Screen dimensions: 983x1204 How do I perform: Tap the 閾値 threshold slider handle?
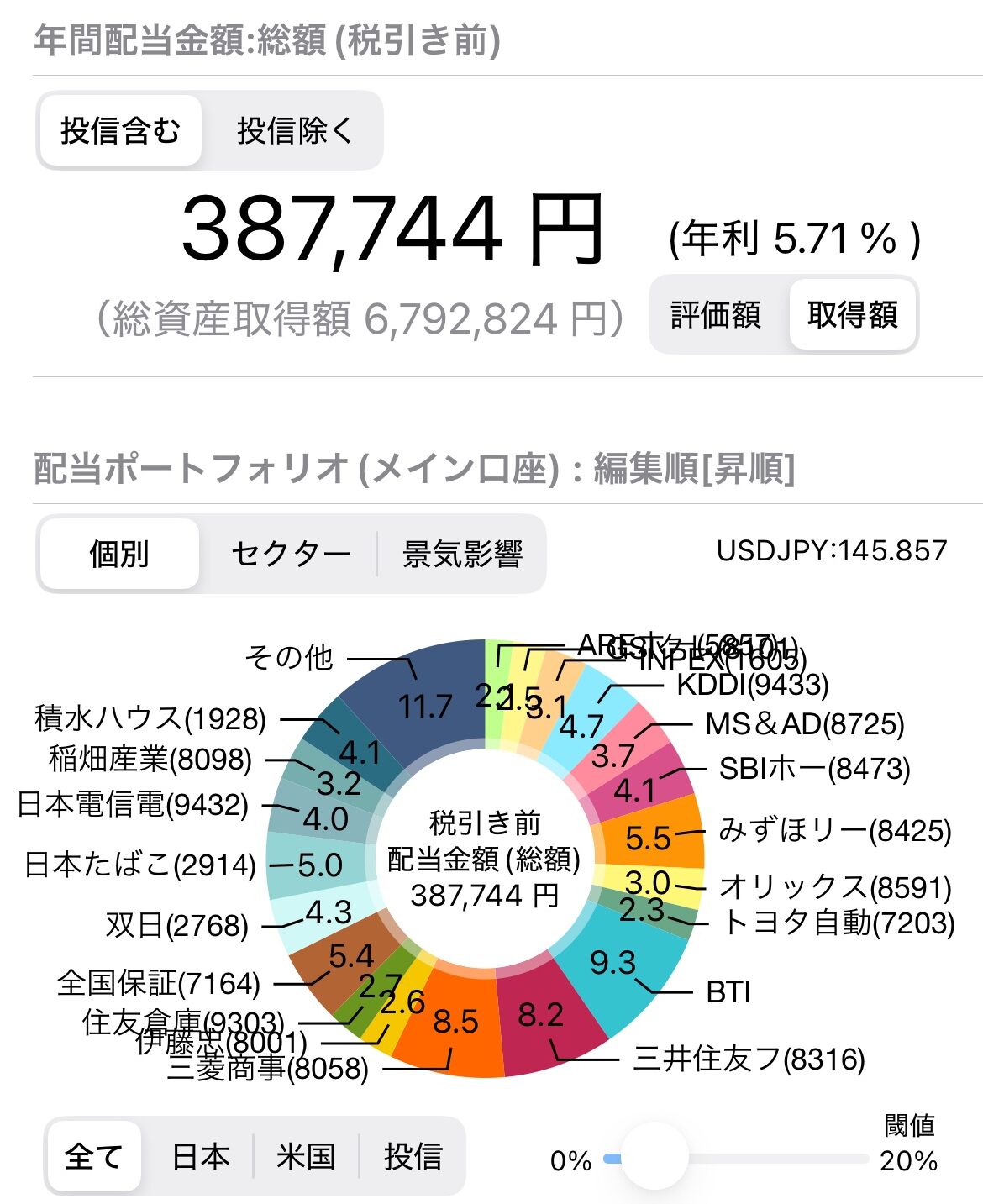coord(654,1157)
